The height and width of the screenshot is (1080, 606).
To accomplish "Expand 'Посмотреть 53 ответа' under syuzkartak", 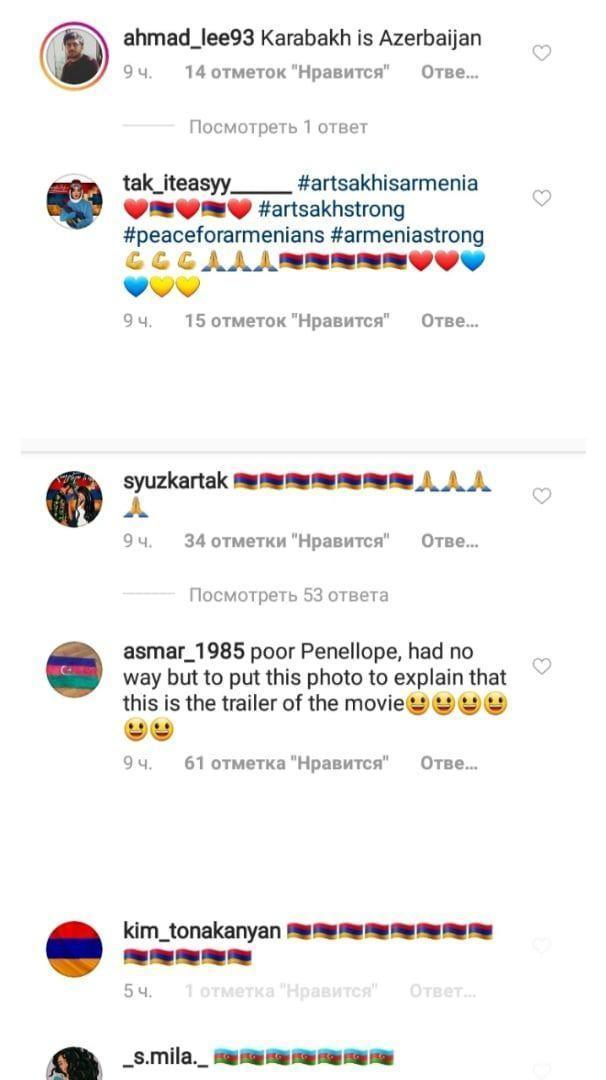I will click(x=288, y=595).
